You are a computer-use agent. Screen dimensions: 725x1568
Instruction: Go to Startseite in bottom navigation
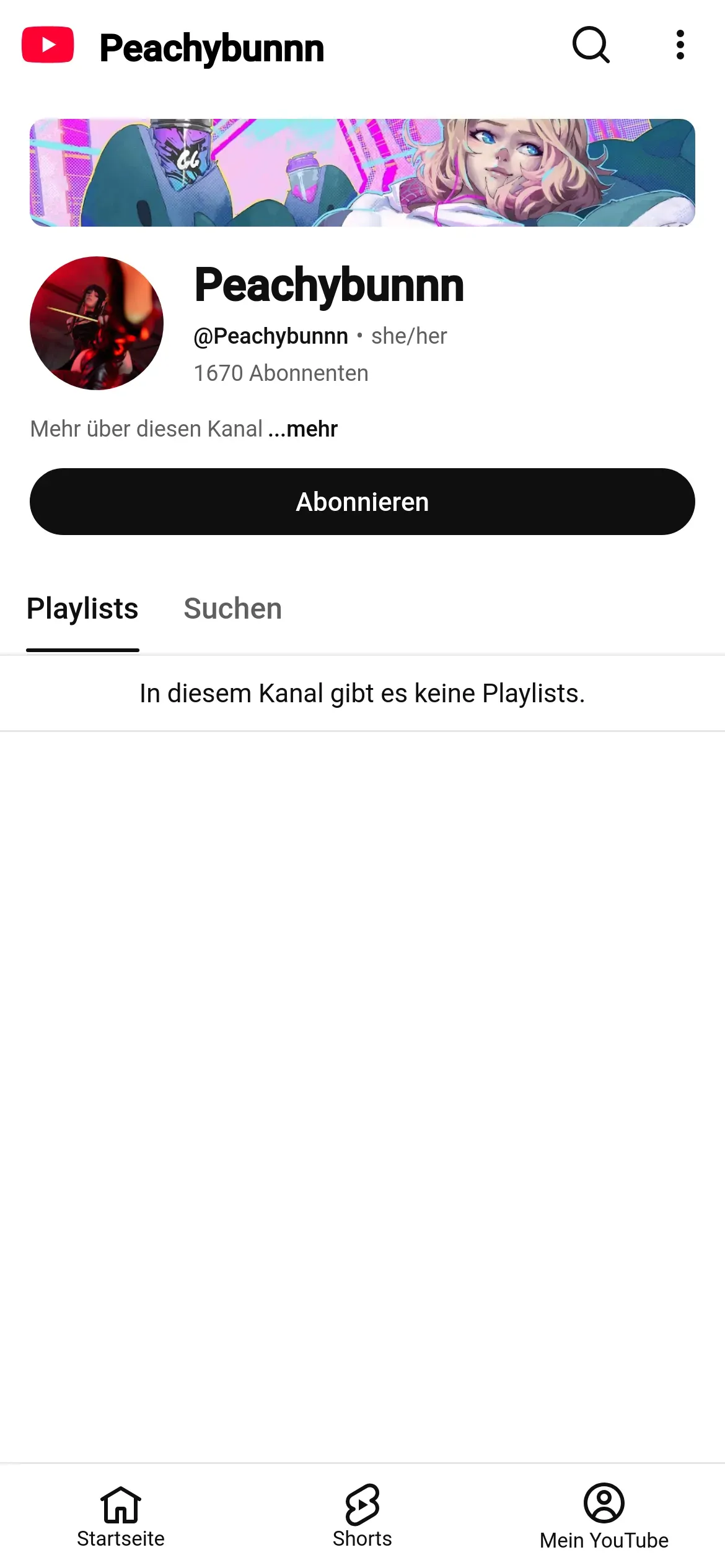[x=121, y=1516]
